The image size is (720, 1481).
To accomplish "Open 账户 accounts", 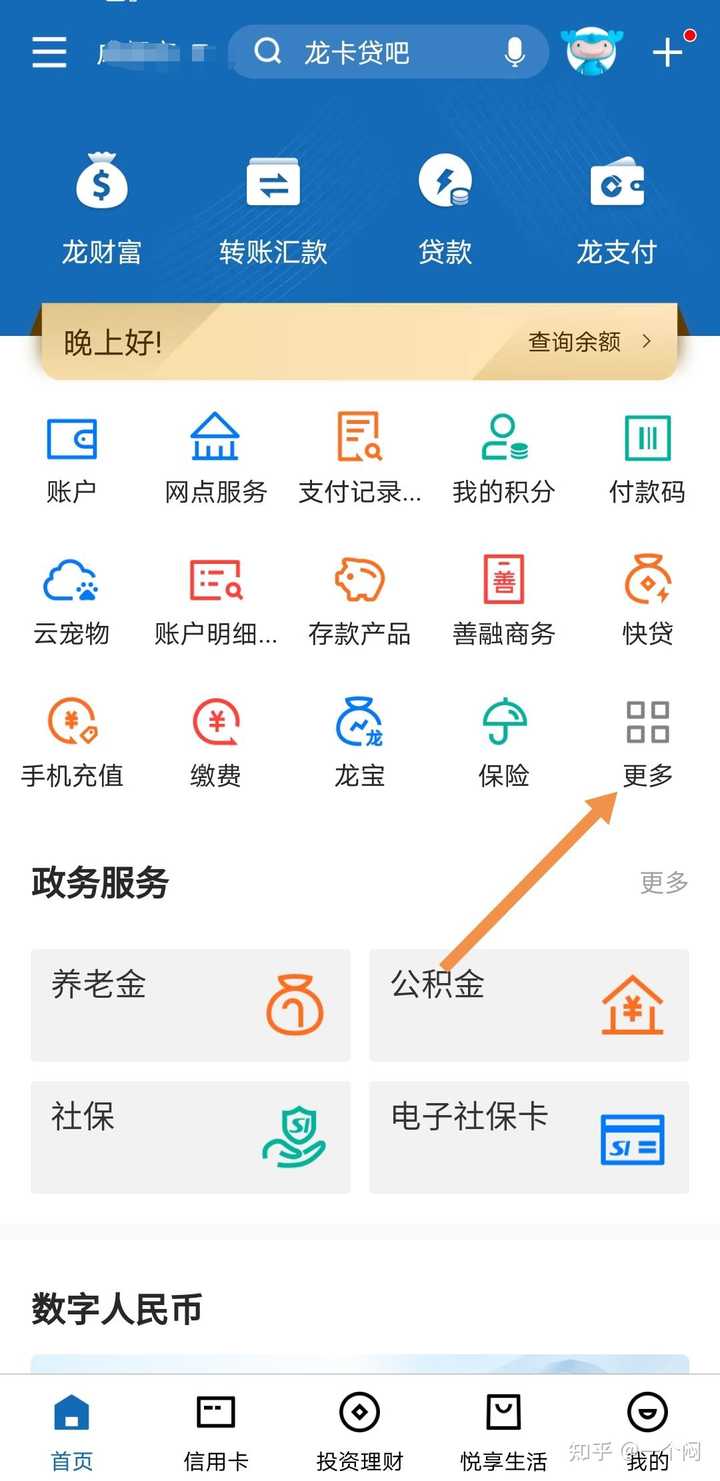I will tap(72, 460).
